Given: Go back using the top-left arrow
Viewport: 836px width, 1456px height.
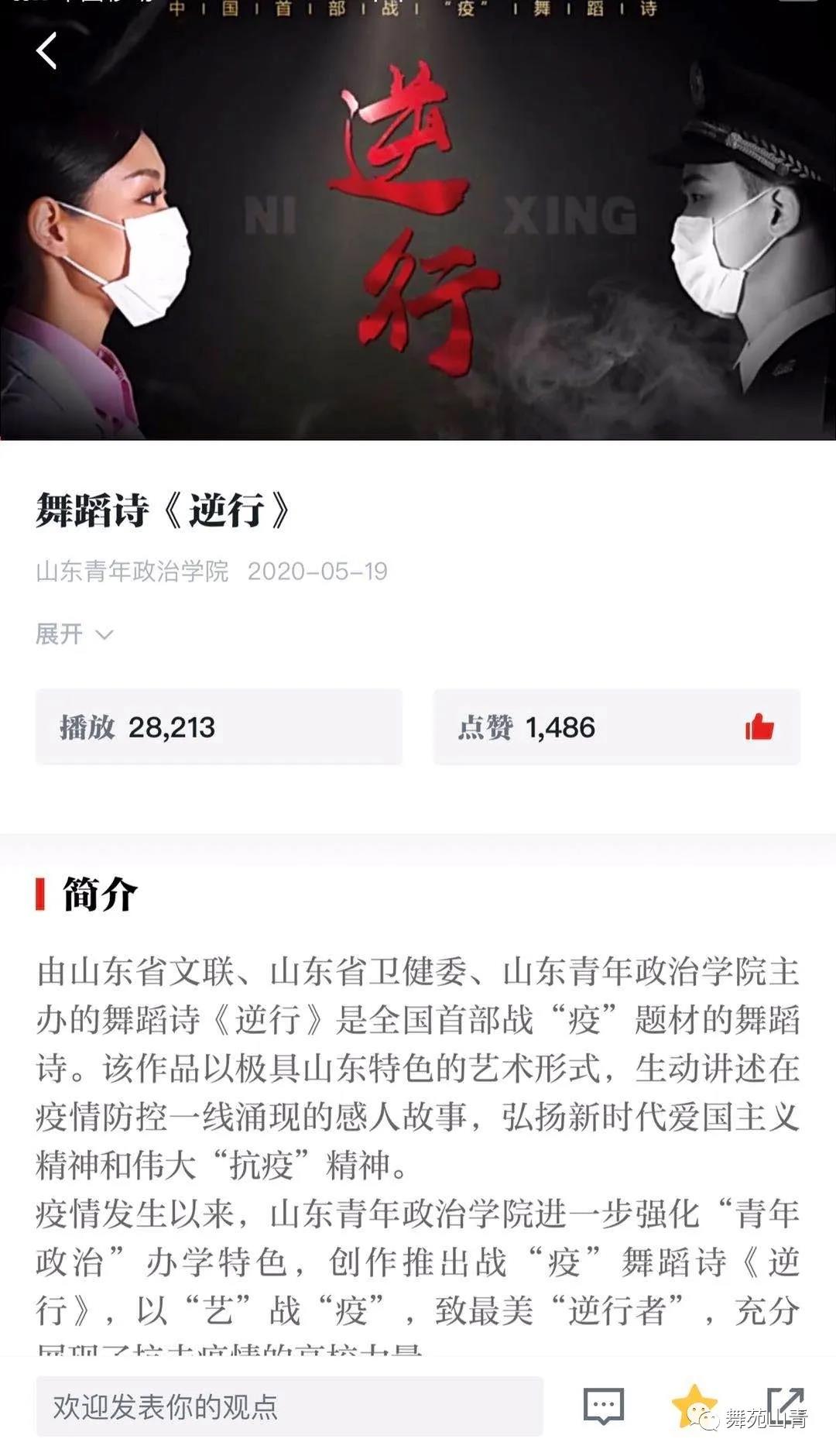Looking at the screenshot, I should [x=47, y=51].
